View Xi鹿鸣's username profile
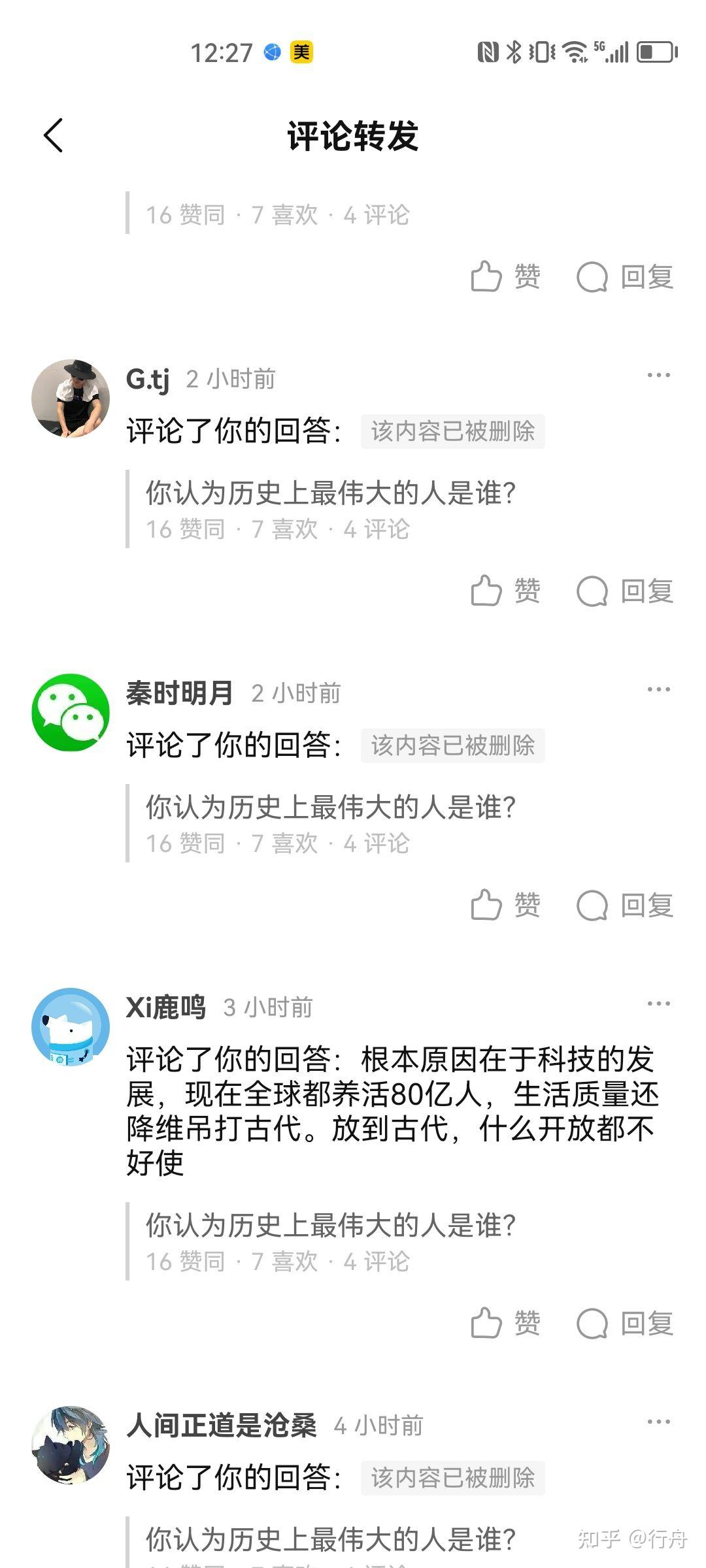Viewport: 706px width, 1568px height. coord(166,1007)
